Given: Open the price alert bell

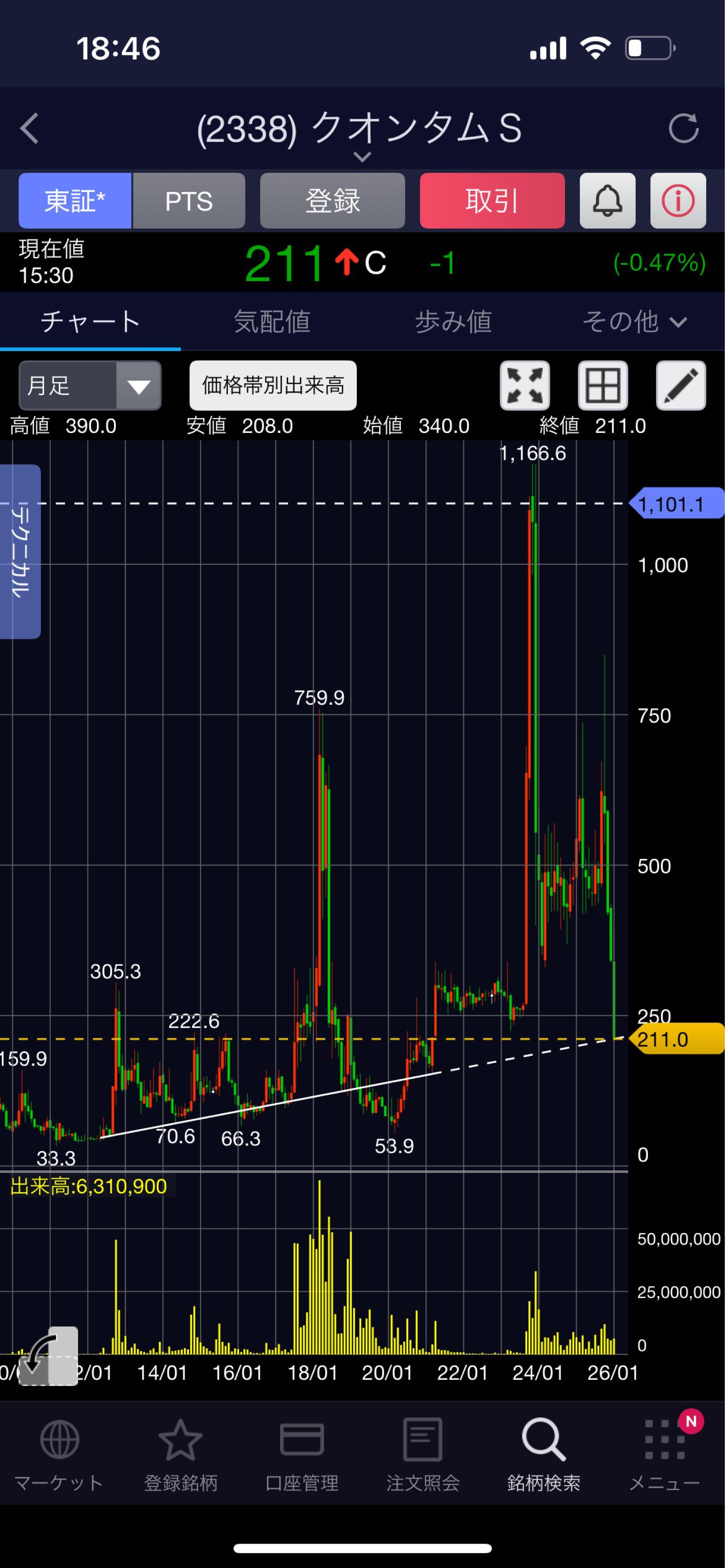Looking at the screenshot, I should tap(607, 201).
